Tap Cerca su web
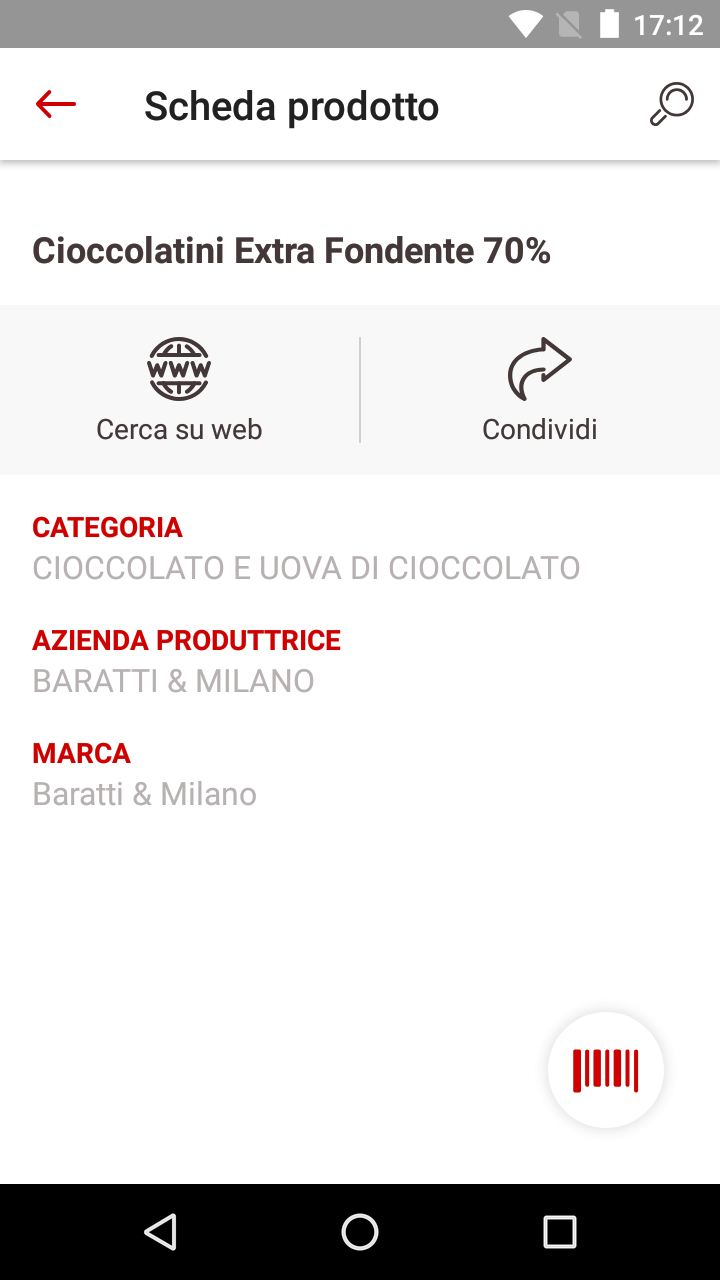 tap(179, 390)
